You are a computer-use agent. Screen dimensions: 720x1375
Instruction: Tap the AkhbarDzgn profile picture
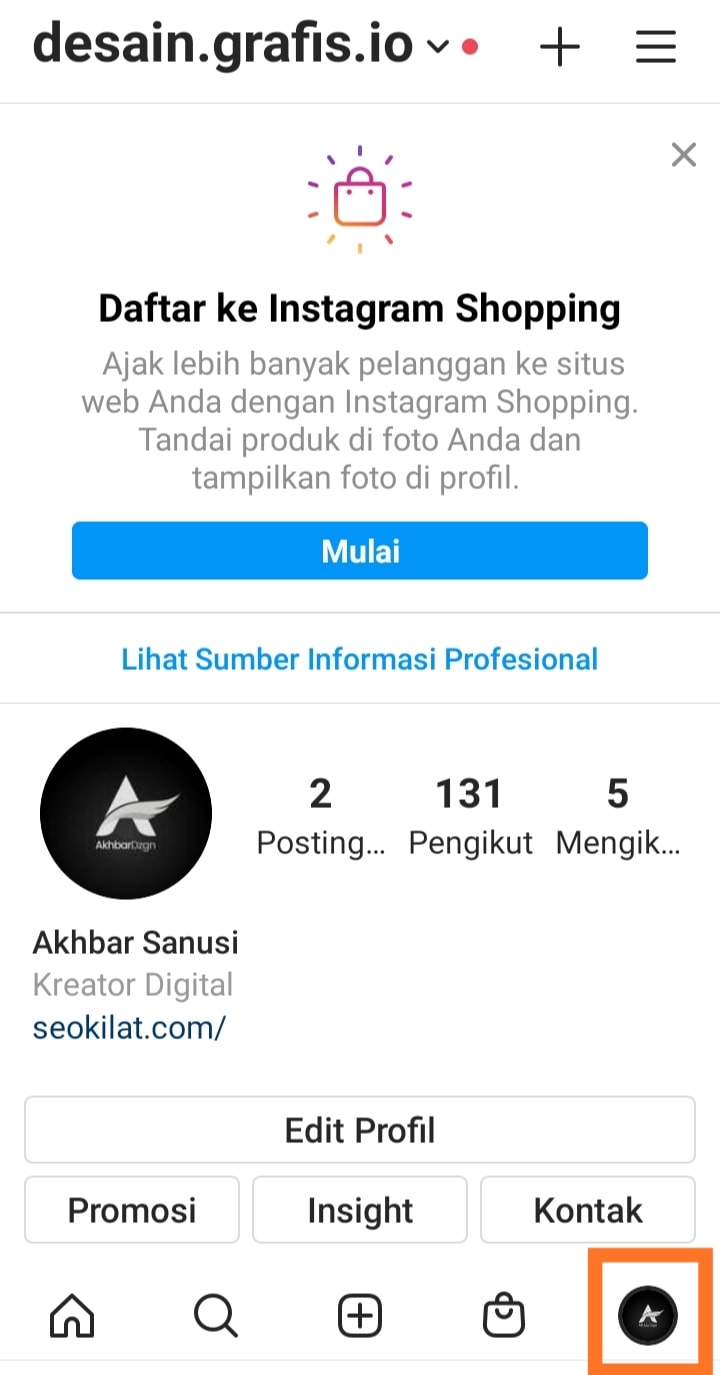coord(126,813)
